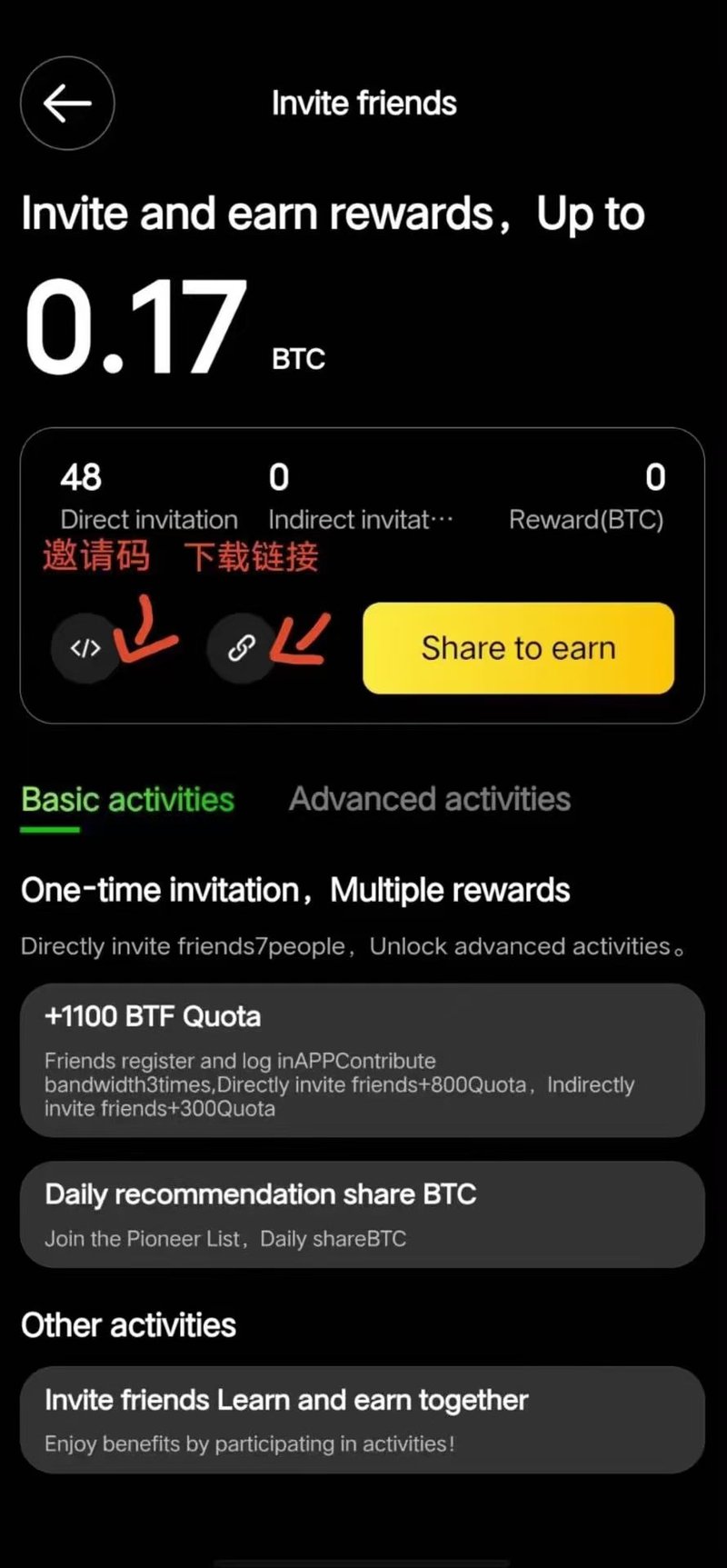The image size is (727, 1568).
Task: Go back using the arrow button
Action: pos(67,104)
